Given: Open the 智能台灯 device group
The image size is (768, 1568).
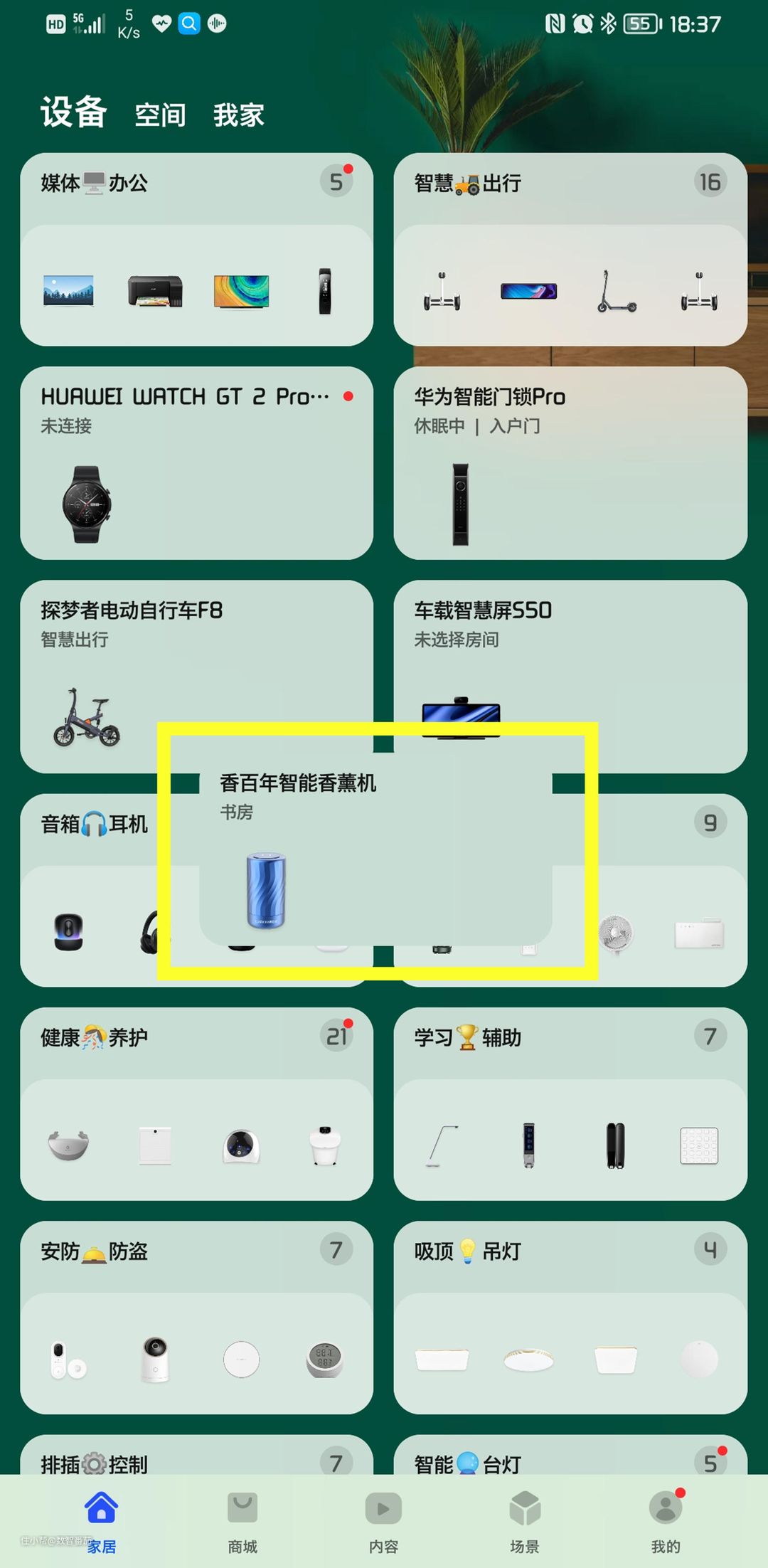Looking at the screenshot, I should 570,1457.
